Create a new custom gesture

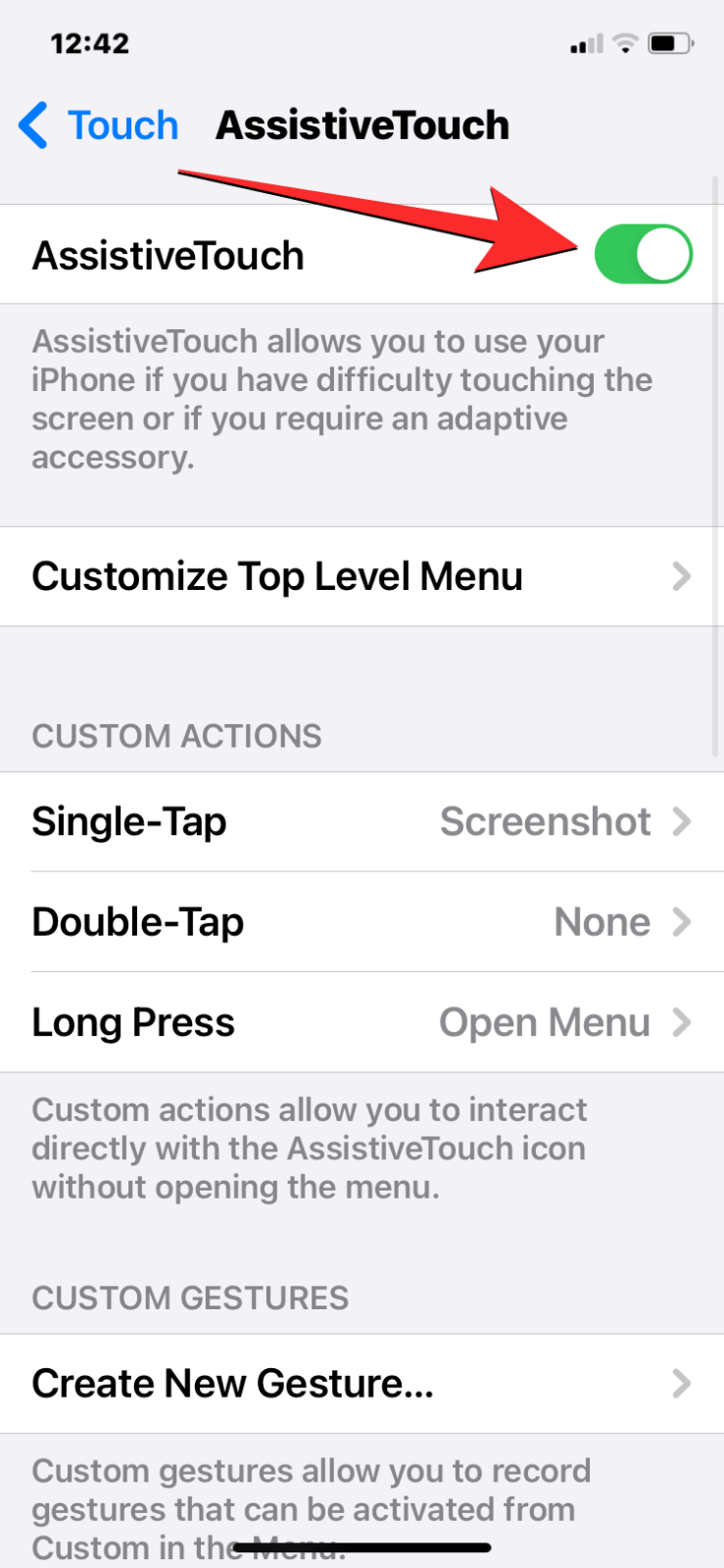pos(362,1383)
